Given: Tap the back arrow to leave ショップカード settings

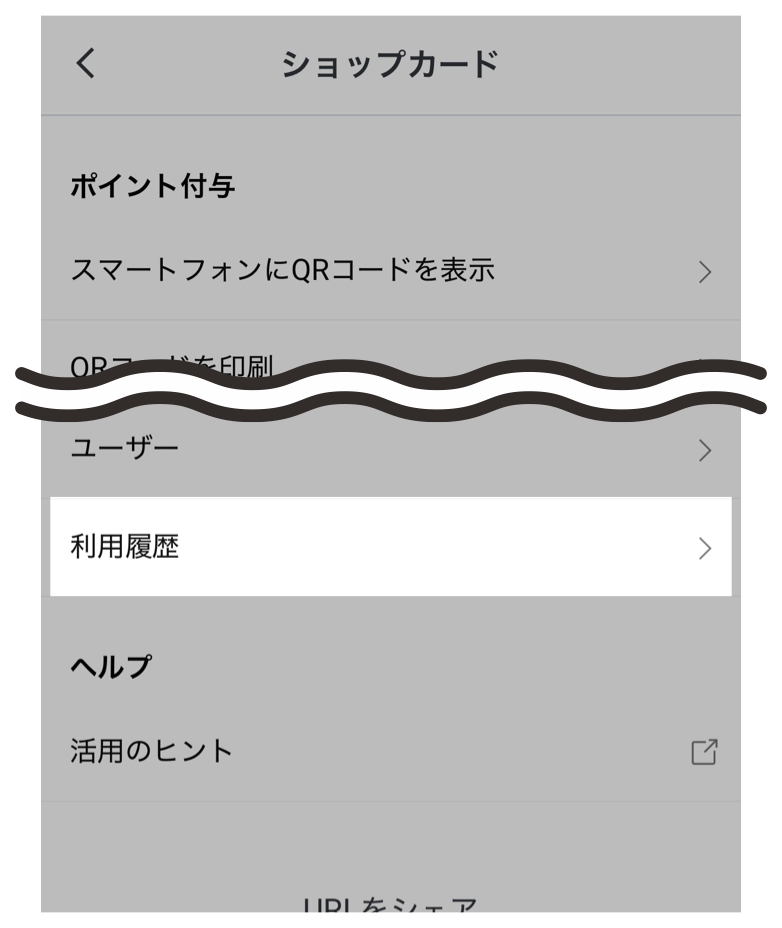Looking at the screenshot, I should [x=85, y=62].
